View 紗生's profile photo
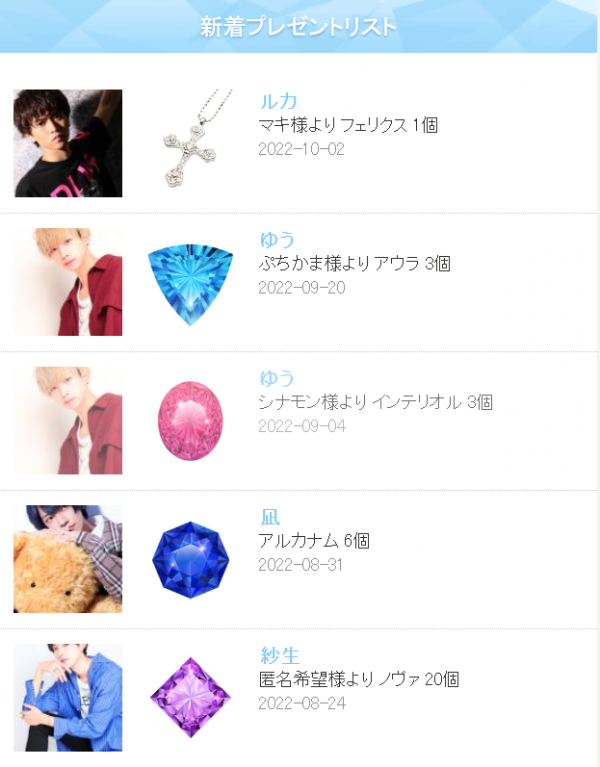The image size is (600, 767). [68, 697]
